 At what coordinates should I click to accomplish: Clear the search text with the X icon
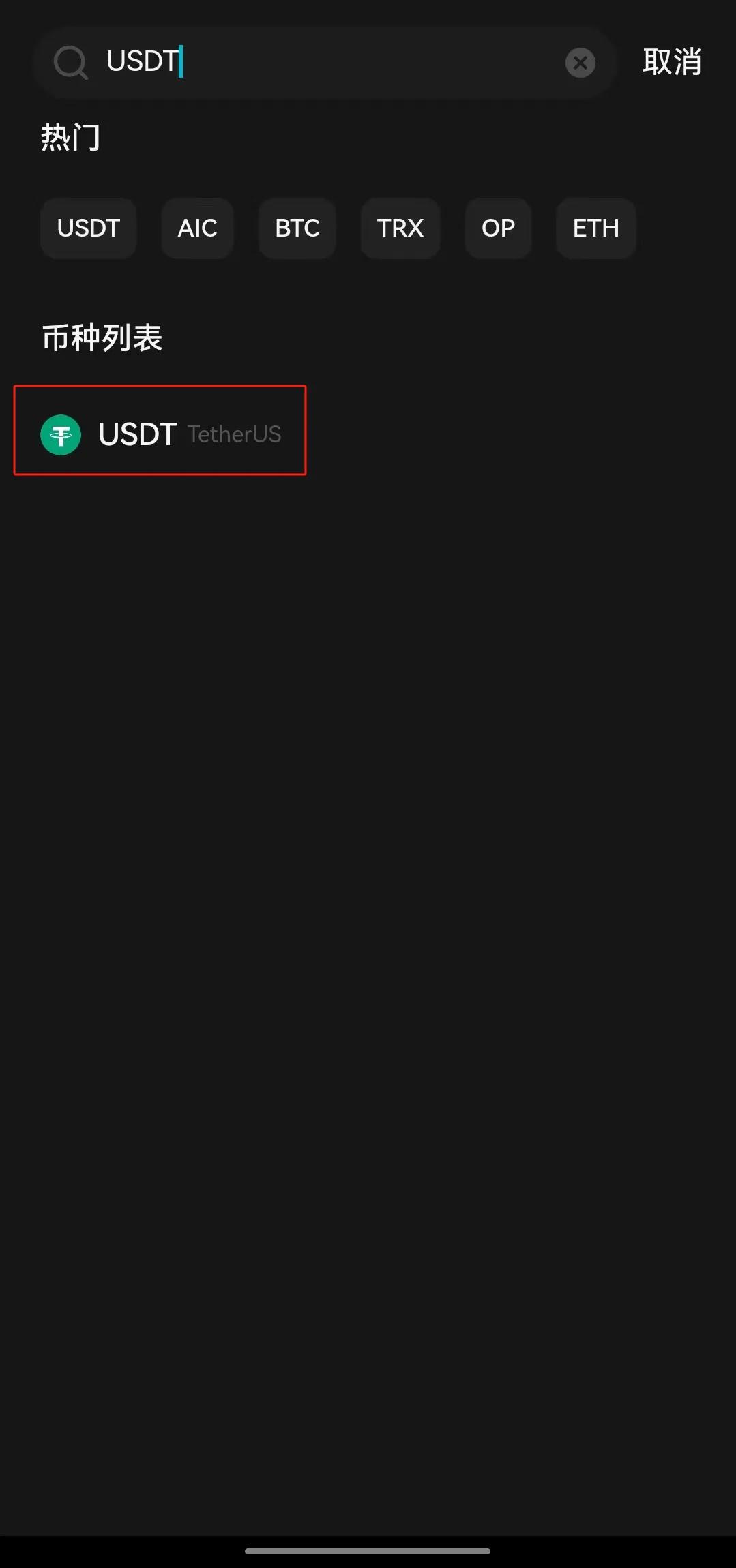[x=580, y=63]
